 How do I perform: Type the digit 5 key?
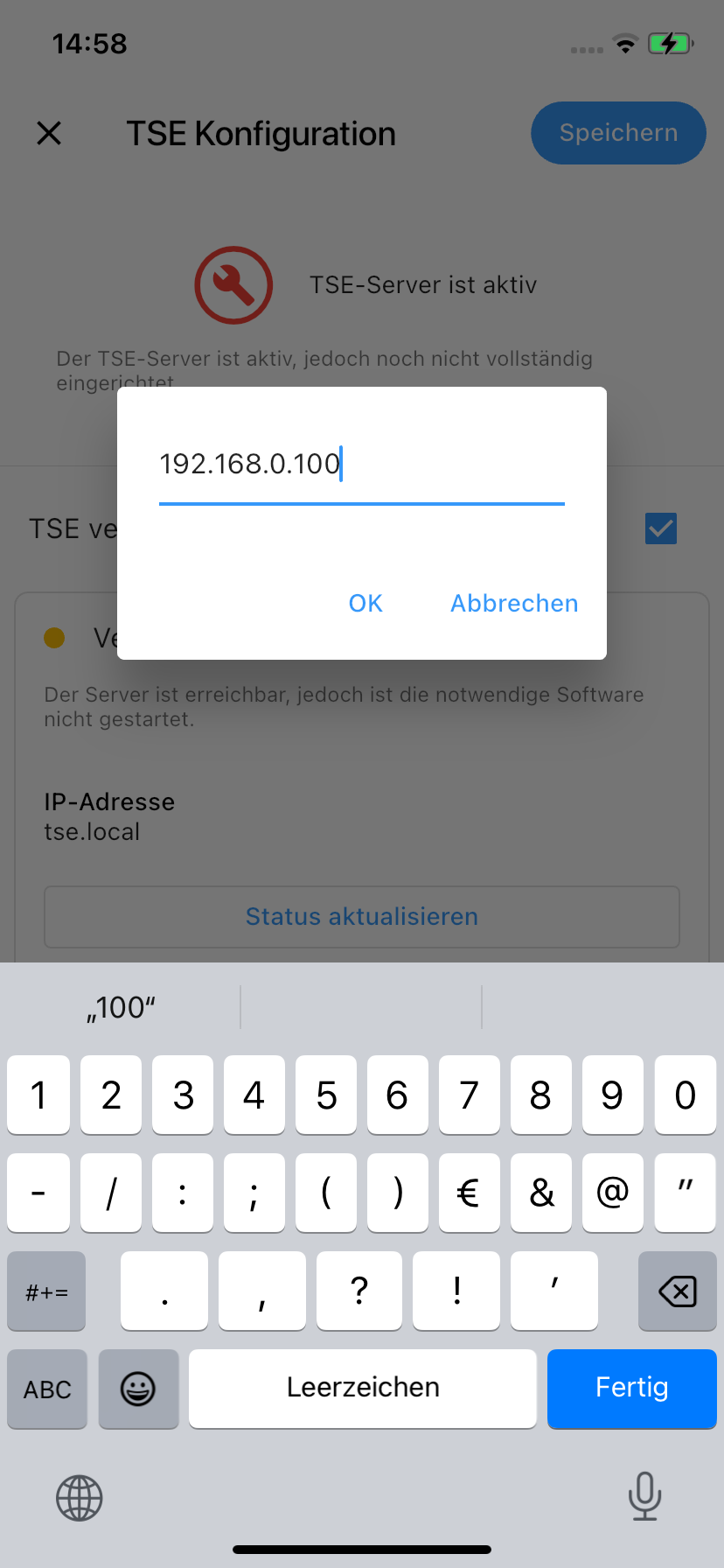(x=326, y=1095)
